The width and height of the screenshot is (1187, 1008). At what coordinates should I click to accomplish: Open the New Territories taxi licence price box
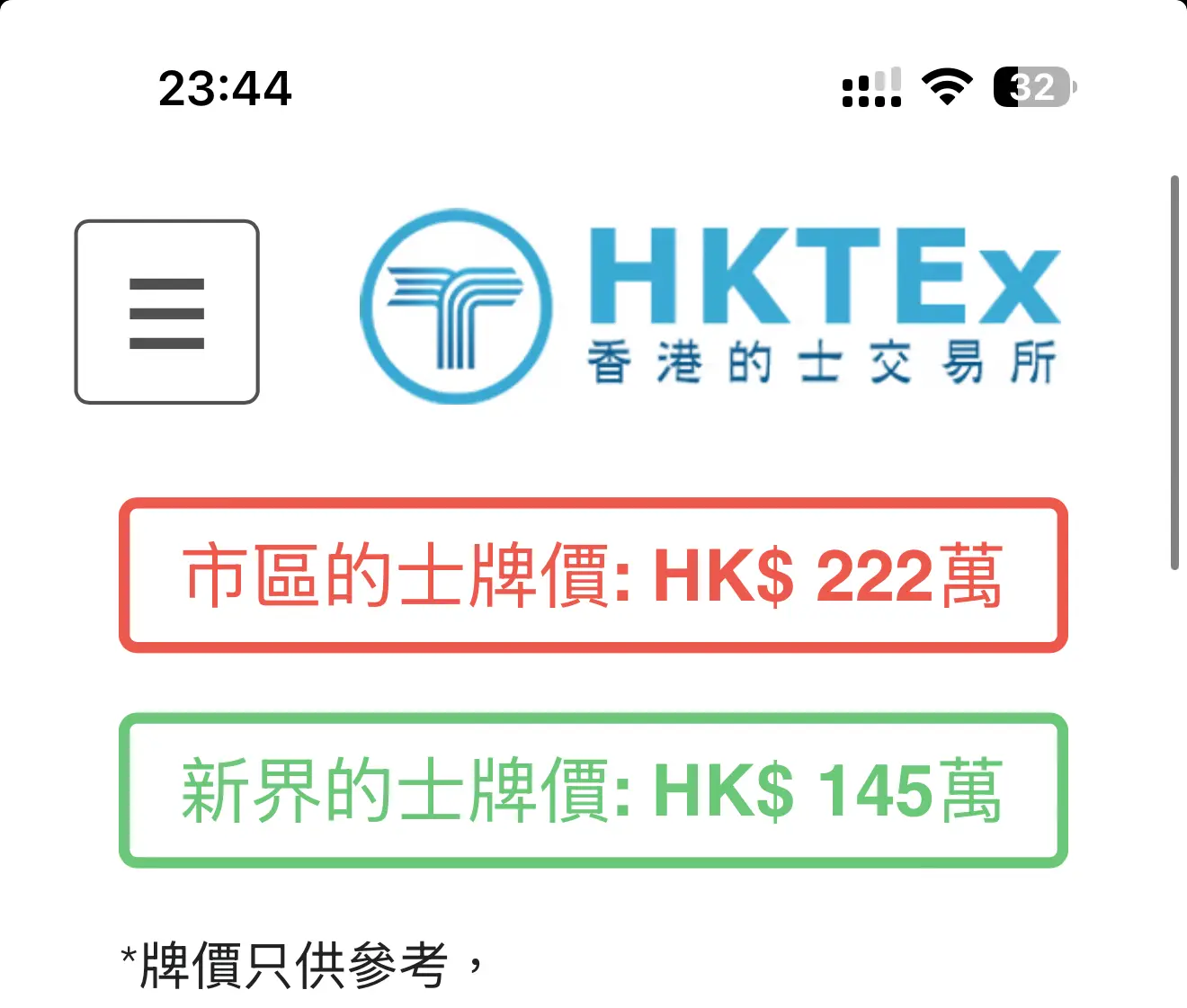point(593,790)
